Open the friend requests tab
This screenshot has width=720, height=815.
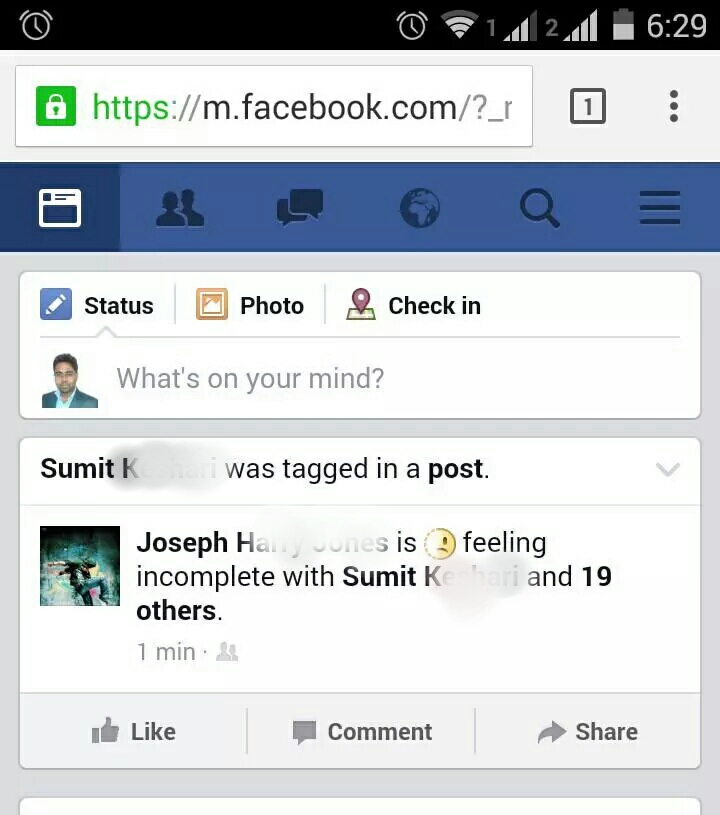coord(180,209)
